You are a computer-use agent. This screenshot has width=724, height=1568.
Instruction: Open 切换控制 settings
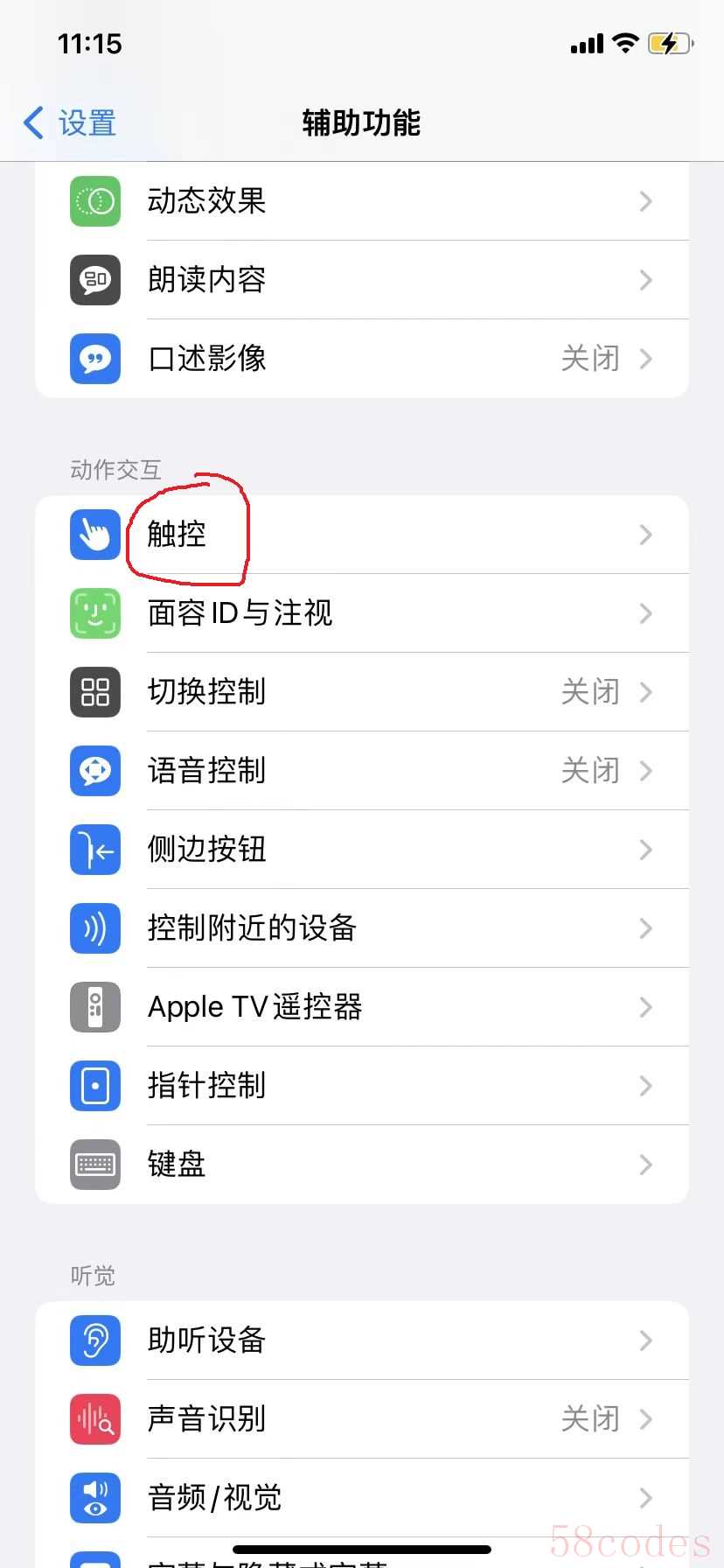362,692
